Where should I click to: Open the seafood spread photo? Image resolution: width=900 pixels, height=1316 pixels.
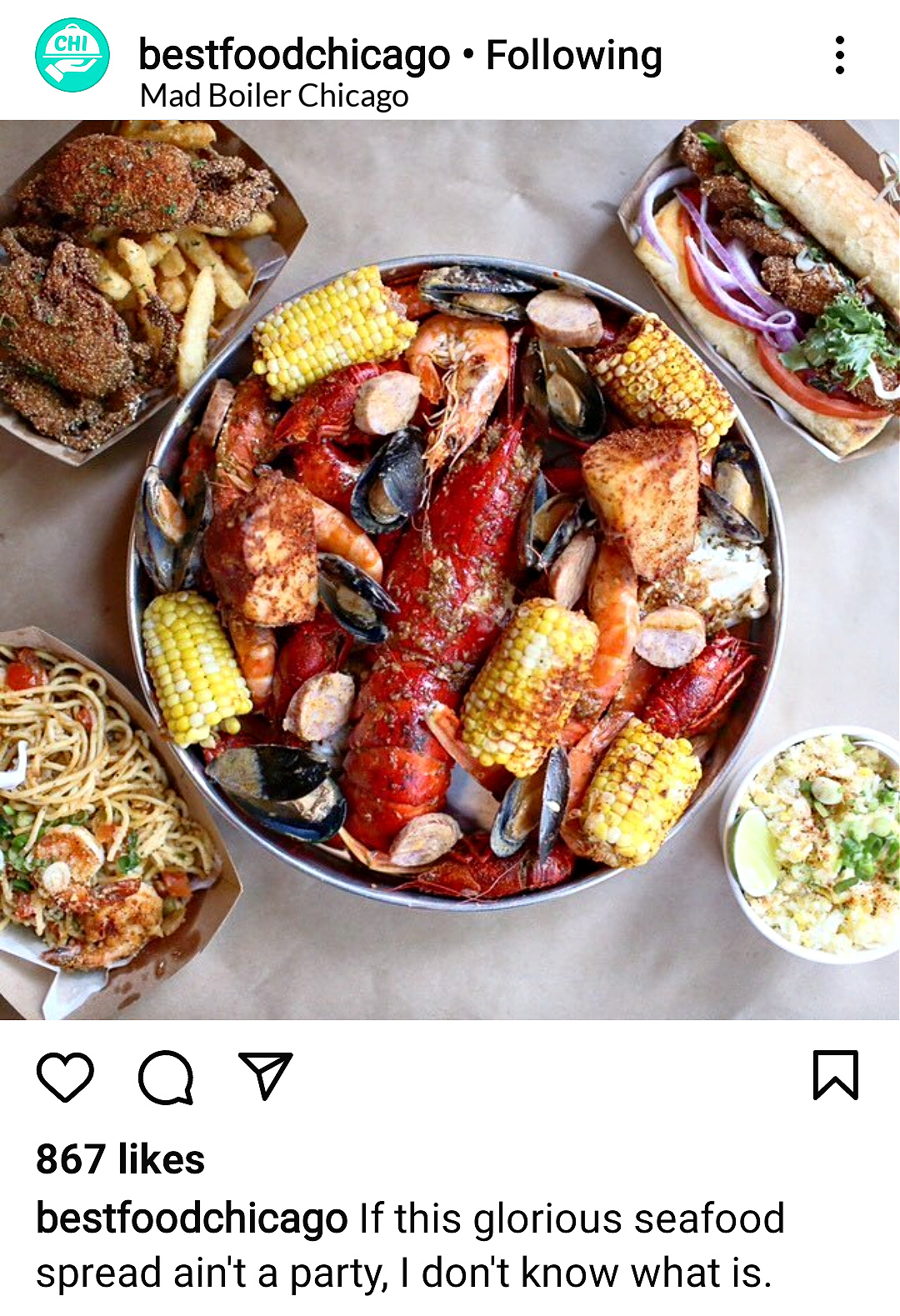click(x=450, y=569)
